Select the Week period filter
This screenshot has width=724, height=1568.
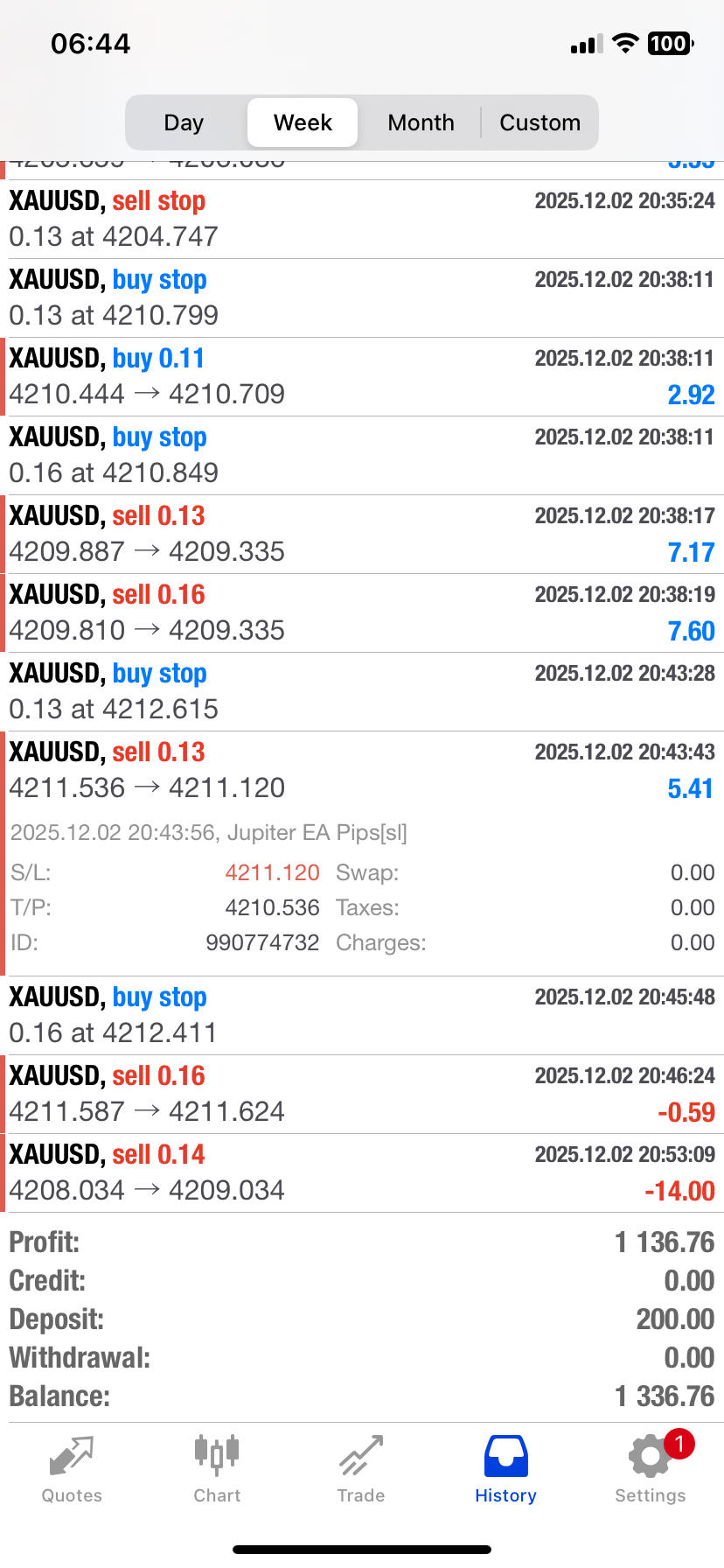(303, 122)
